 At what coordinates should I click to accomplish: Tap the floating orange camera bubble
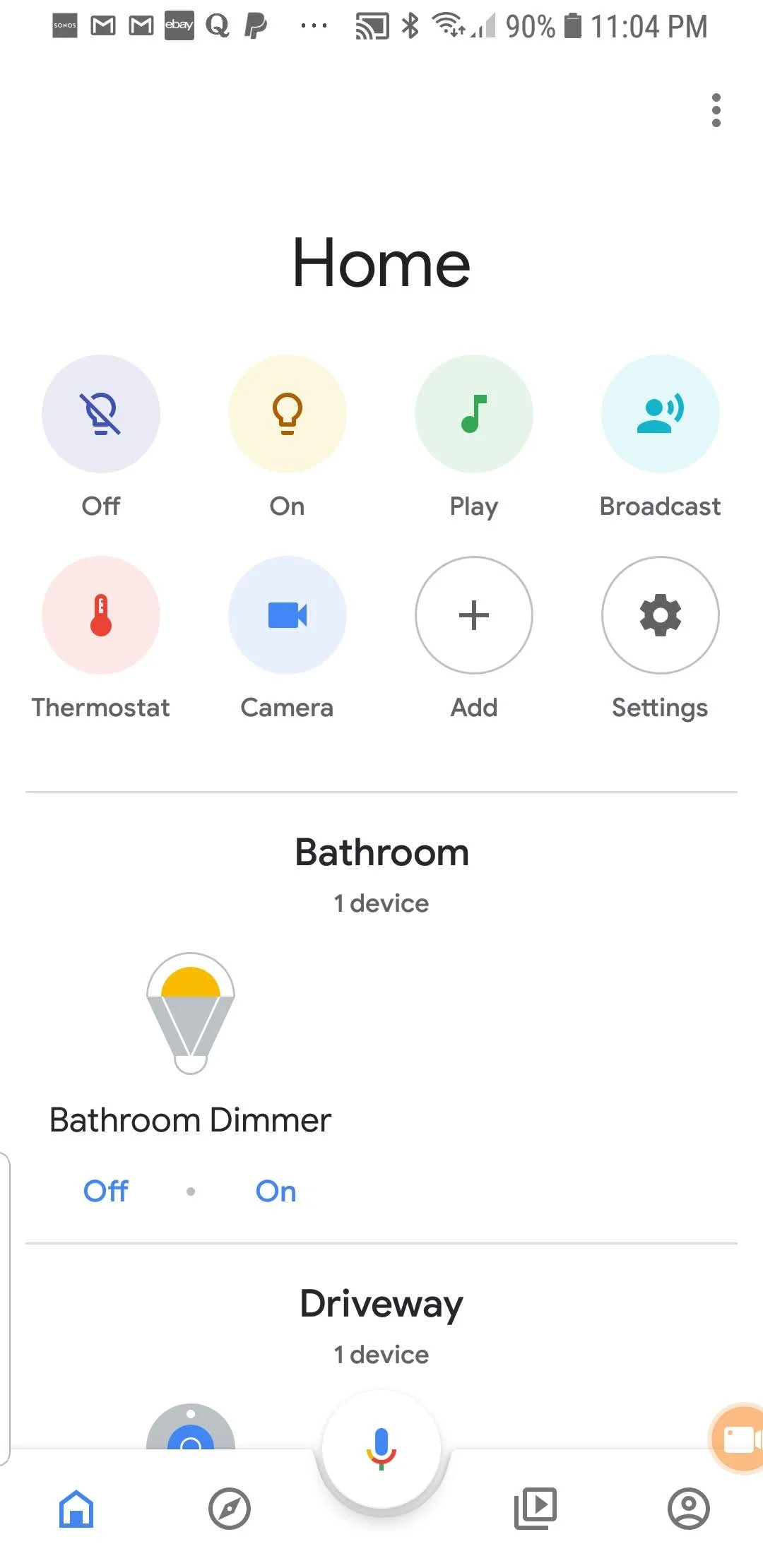point(738,1438)
